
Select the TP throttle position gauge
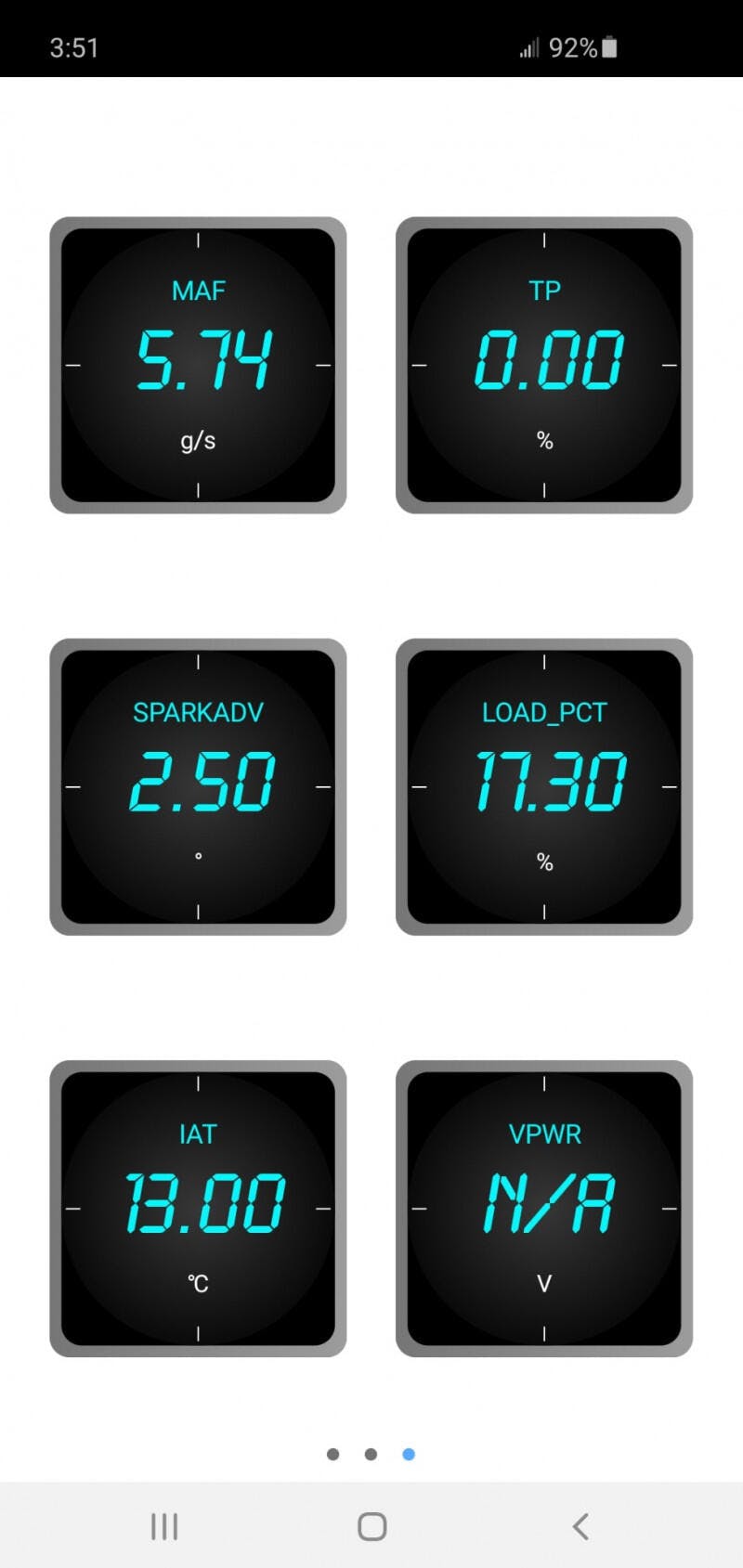pos(544,365)
